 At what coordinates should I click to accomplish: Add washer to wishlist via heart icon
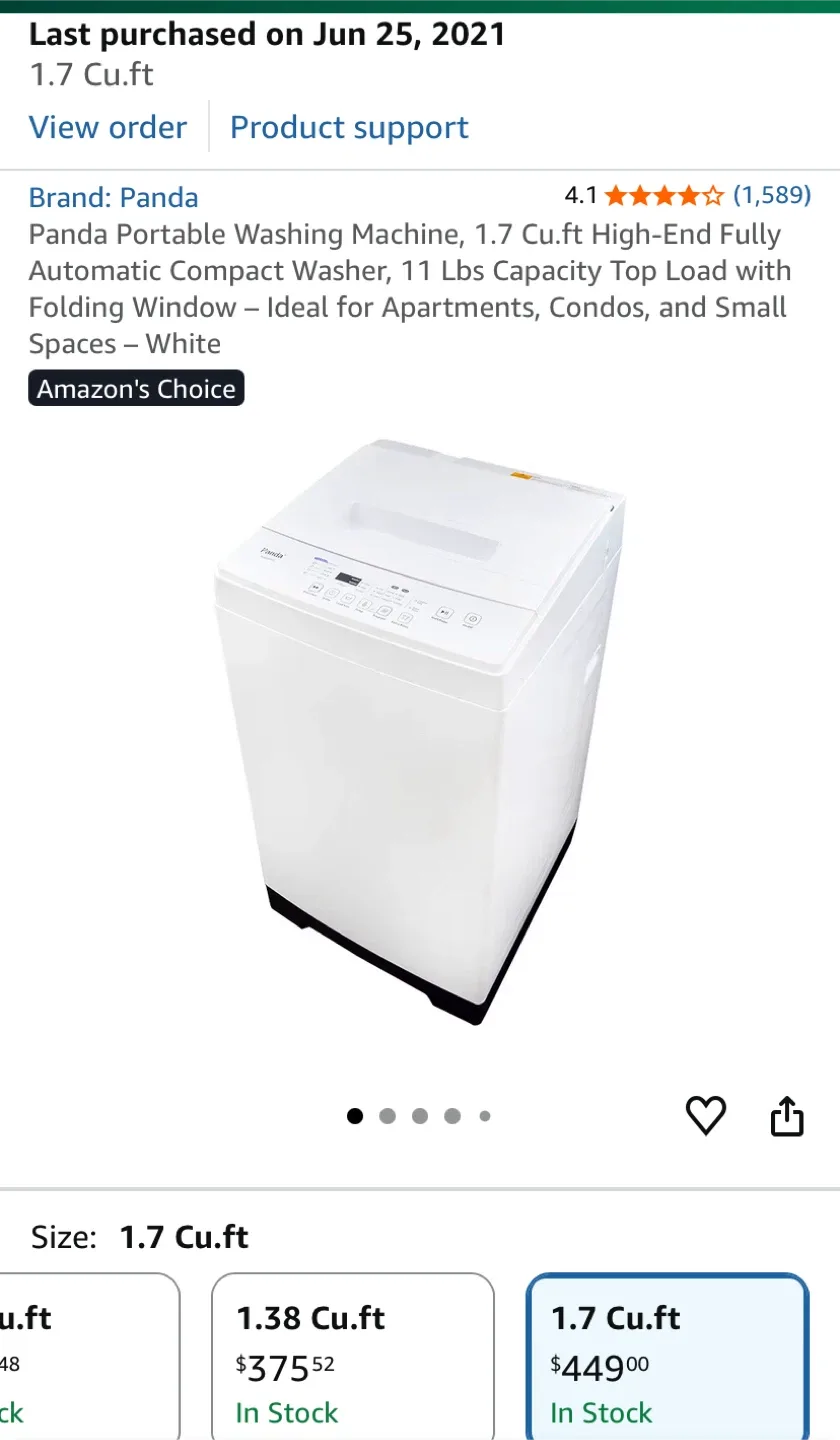point(706,1116)
